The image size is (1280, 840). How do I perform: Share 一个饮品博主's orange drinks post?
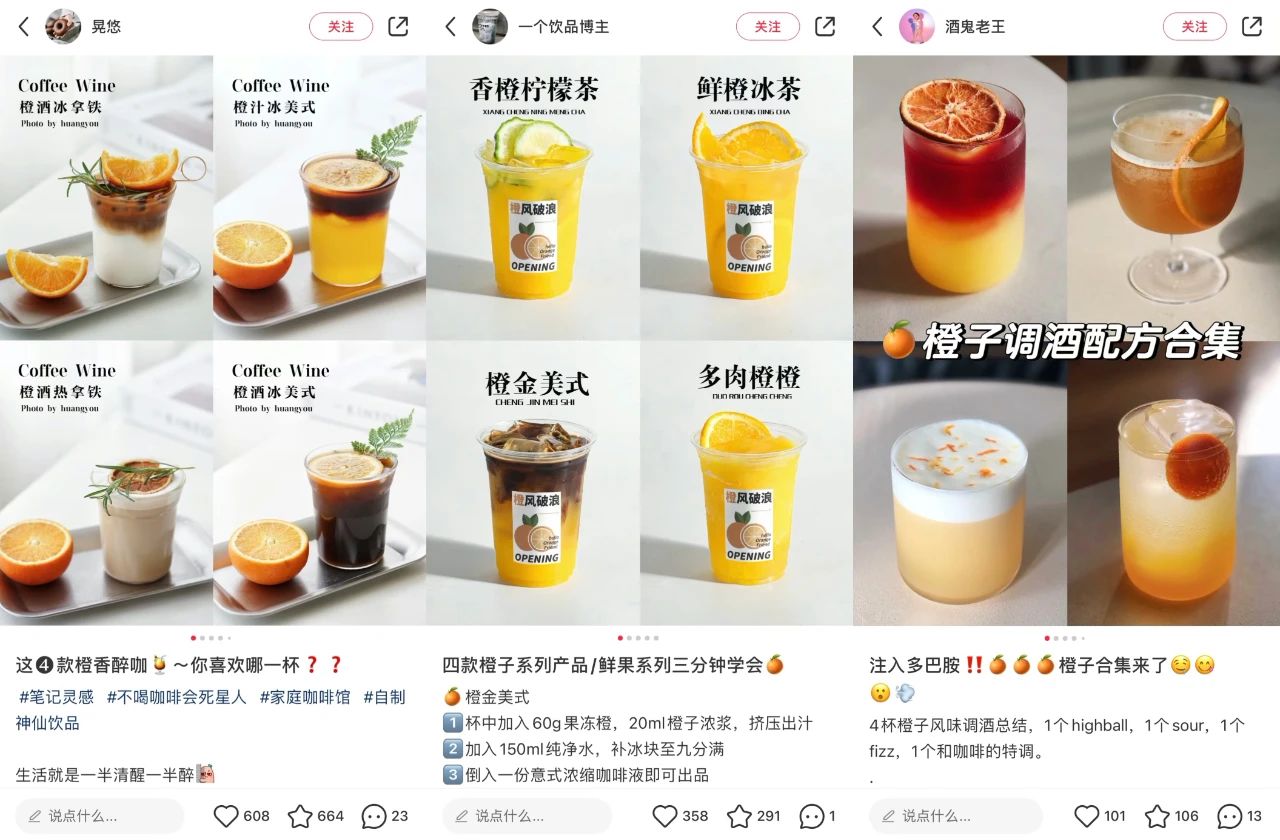[x=825, y=27]
